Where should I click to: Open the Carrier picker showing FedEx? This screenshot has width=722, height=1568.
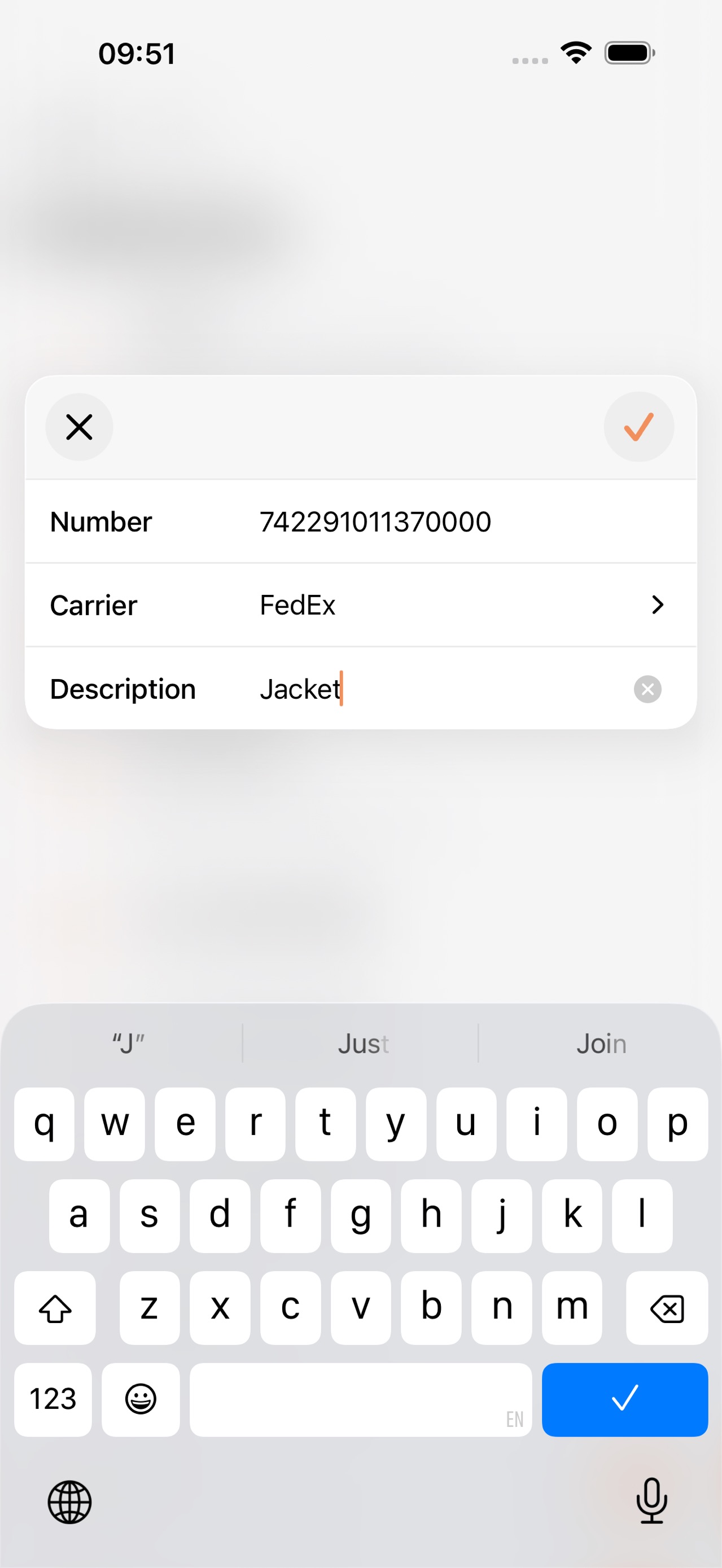pyautogui.click(x=360, y=605)
